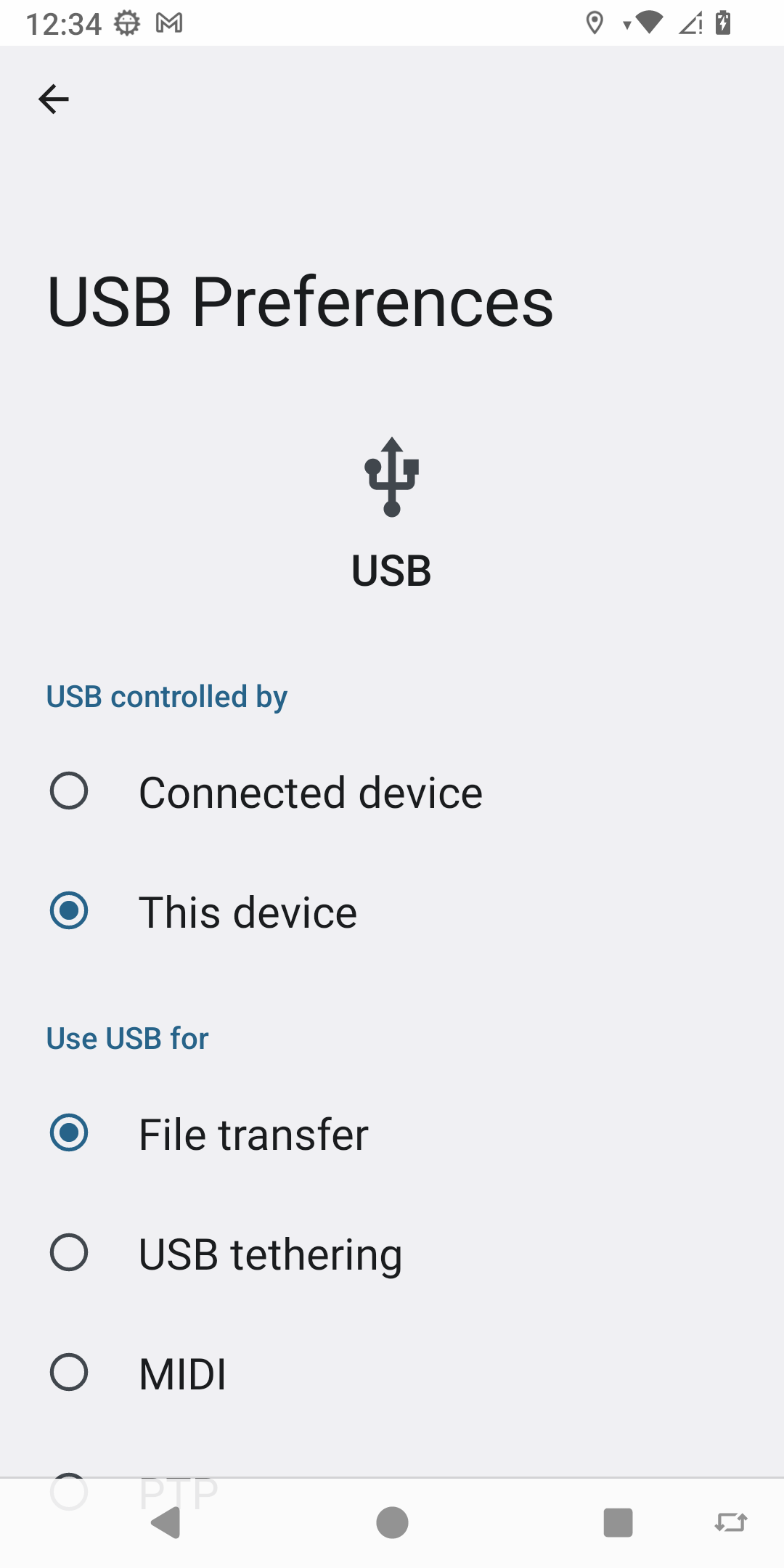Select Connected device as USB controller
The height and width of the screenshot is (1568, 784).
pos(392,791)
